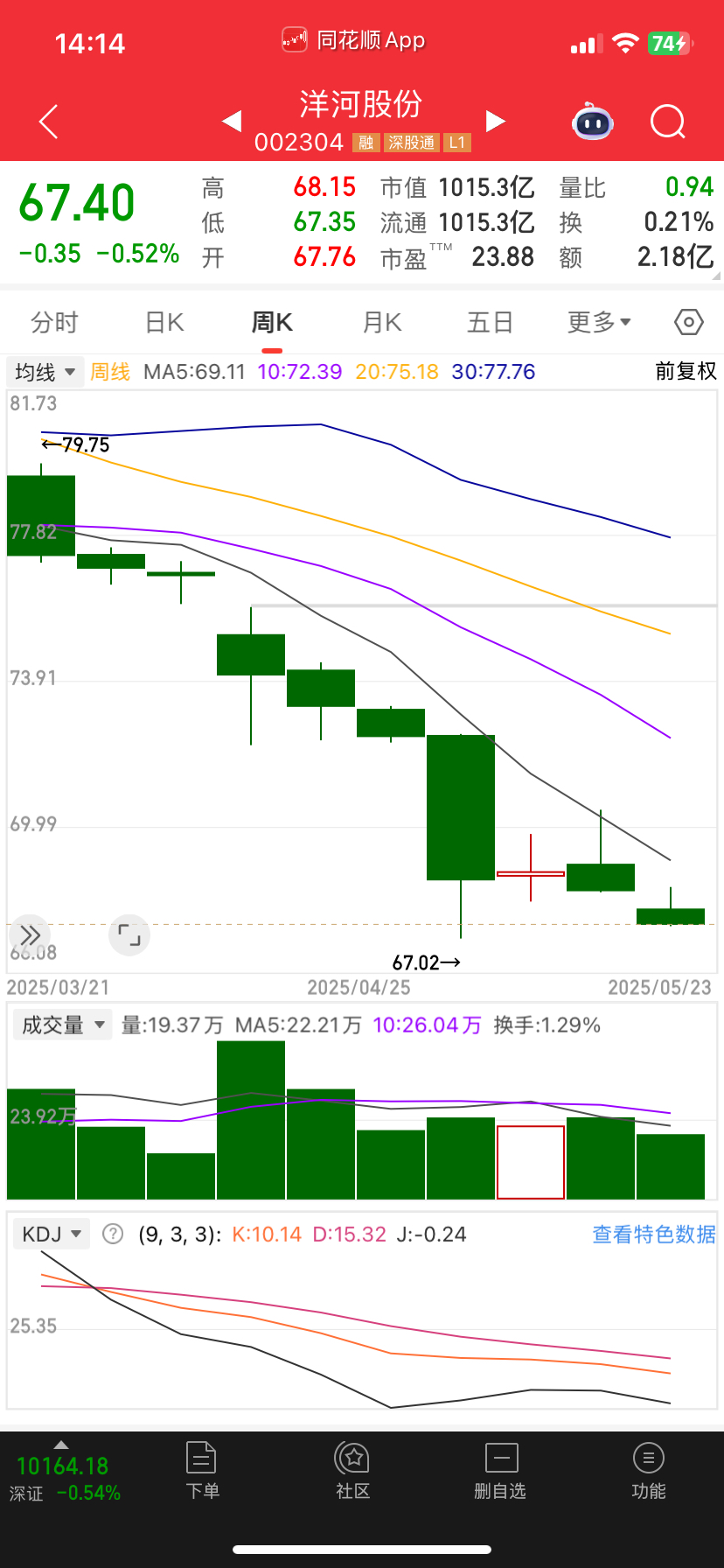Image resolution: width=724 pixels, height=1568 pixels.
Task: Open chart settings hexagon icon
Action: [x=689, y=323]
